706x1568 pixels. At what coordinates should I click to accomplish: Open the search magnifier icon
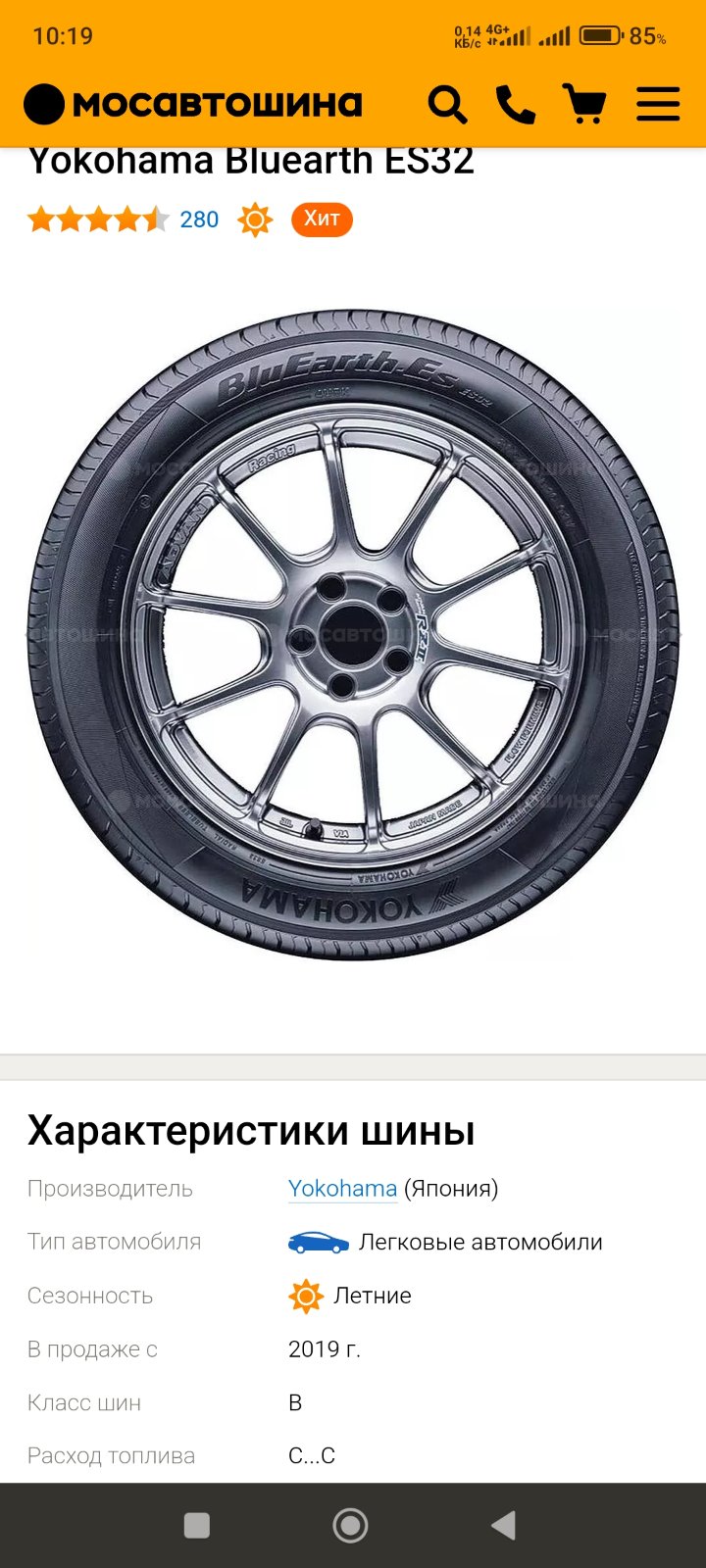pos(447,104)
